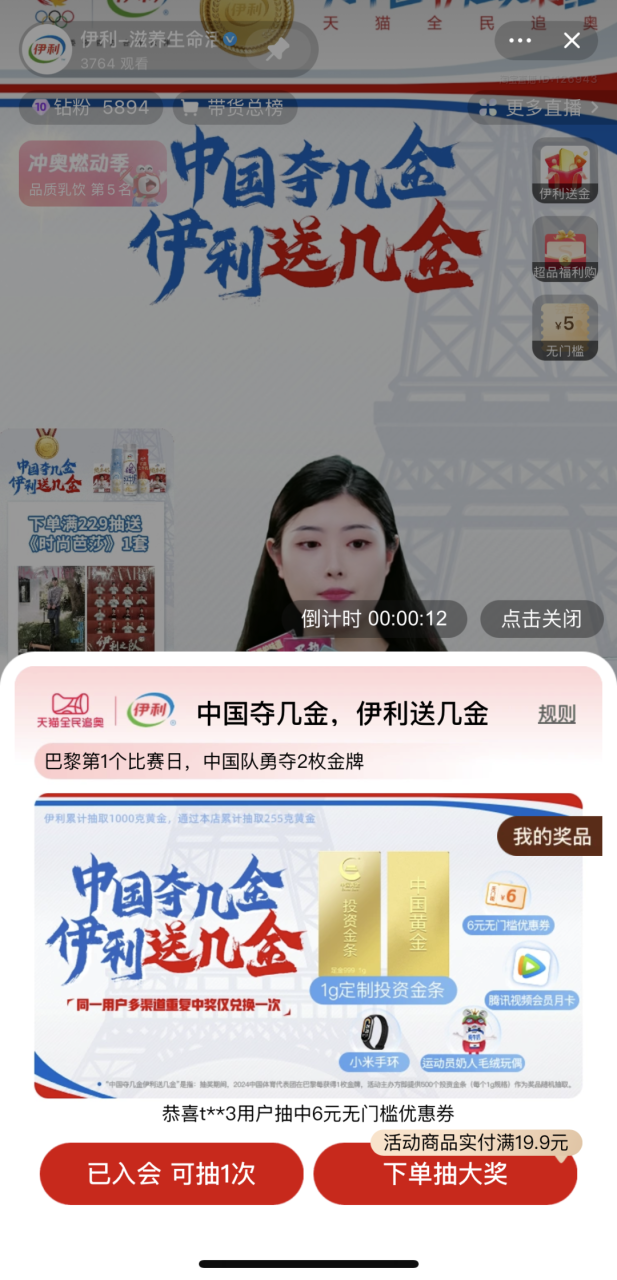The height and width of the screenshot is (1280, 617).
Task: View 我的奖品 prizes
Action: [551, 837]
